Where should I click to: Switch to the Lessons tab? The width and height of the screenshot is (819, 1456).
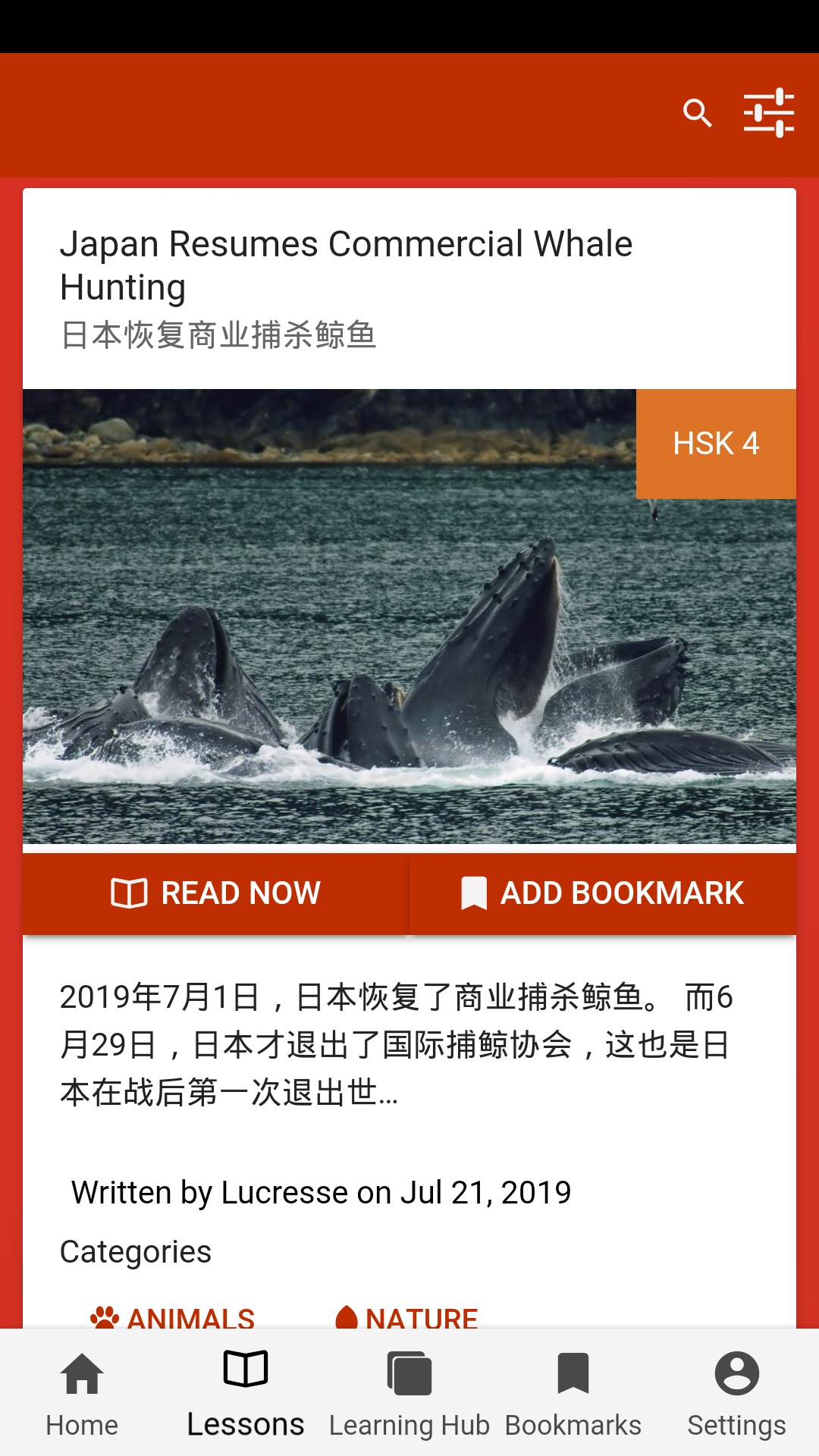pyautogui.click(x=246, y=1392)
